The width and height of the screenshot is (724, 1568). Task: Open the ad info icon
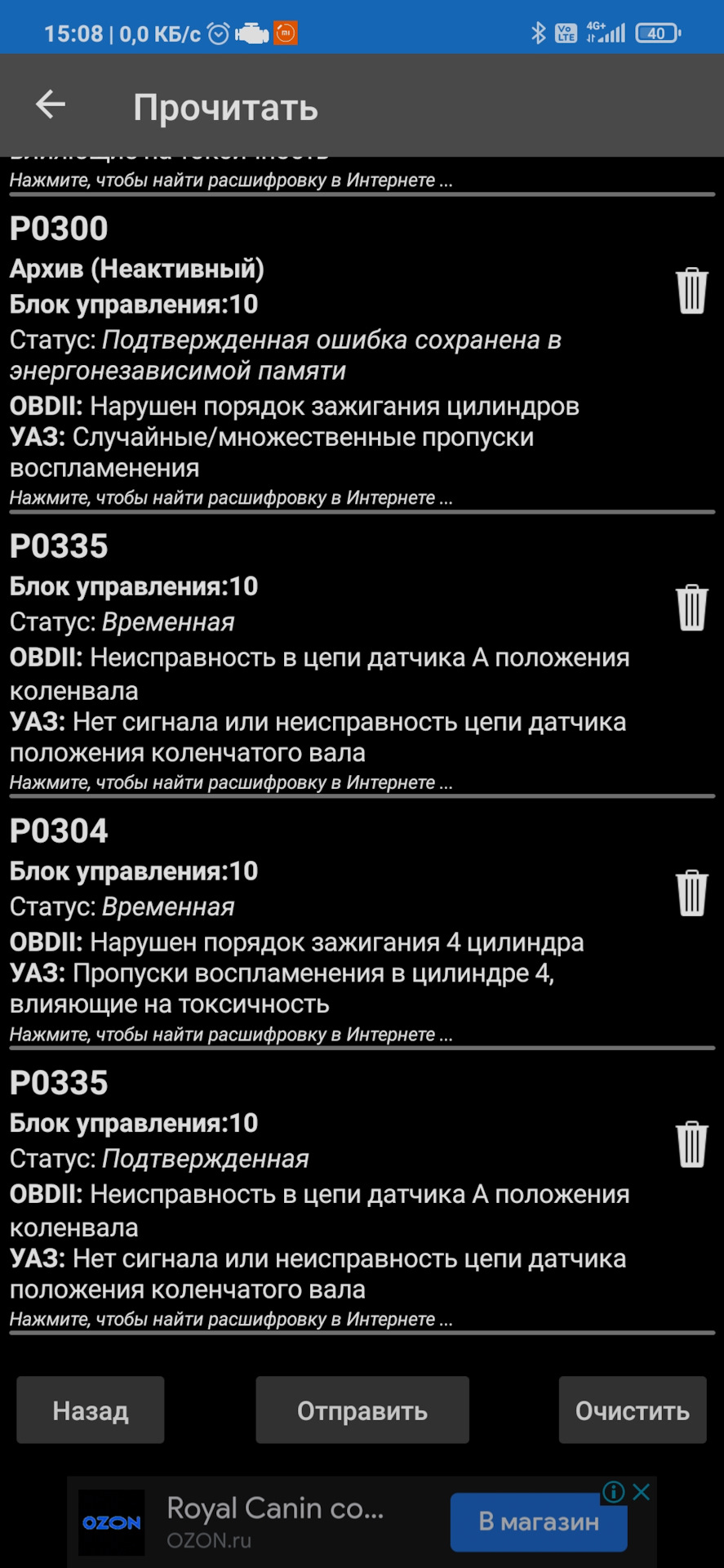614,1492
